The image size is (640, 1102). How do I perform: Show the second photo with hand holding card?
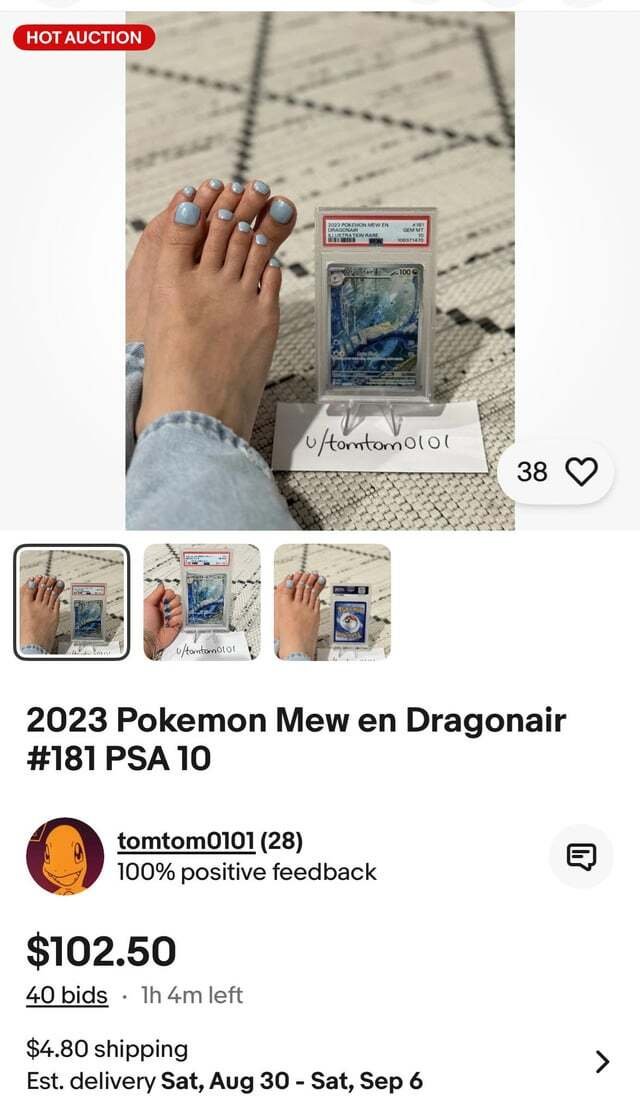point(202,602)
